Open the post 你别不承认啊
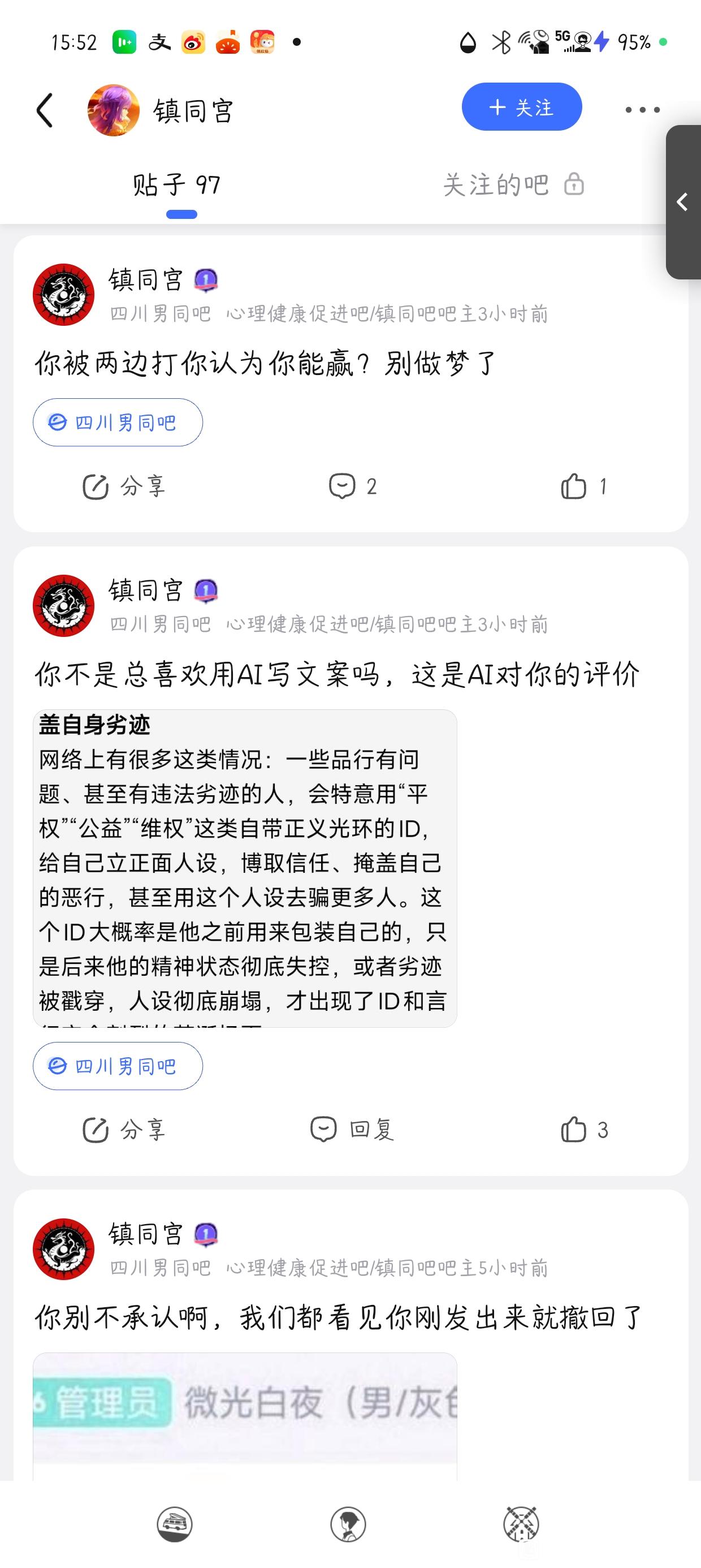Viewport: 701px width, 1568px height. 338,1318
